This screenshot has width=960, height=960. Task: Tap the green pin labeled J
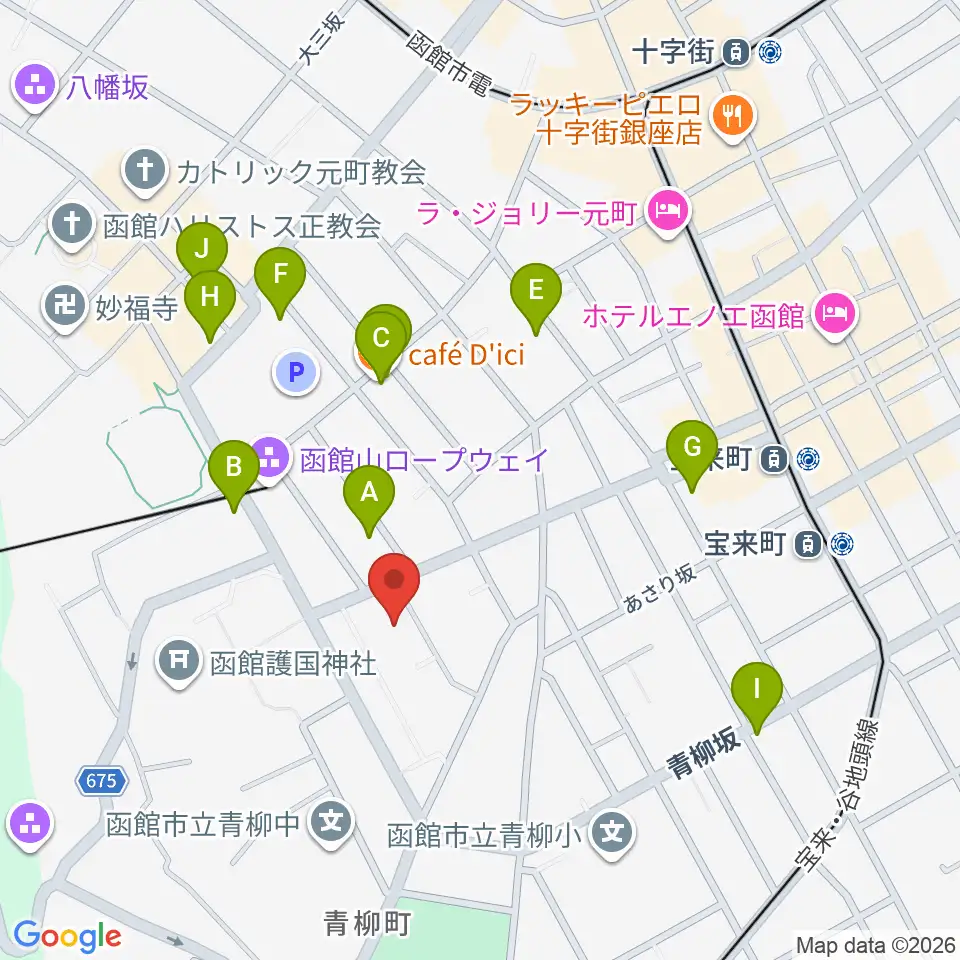click(x=201, y=251)
